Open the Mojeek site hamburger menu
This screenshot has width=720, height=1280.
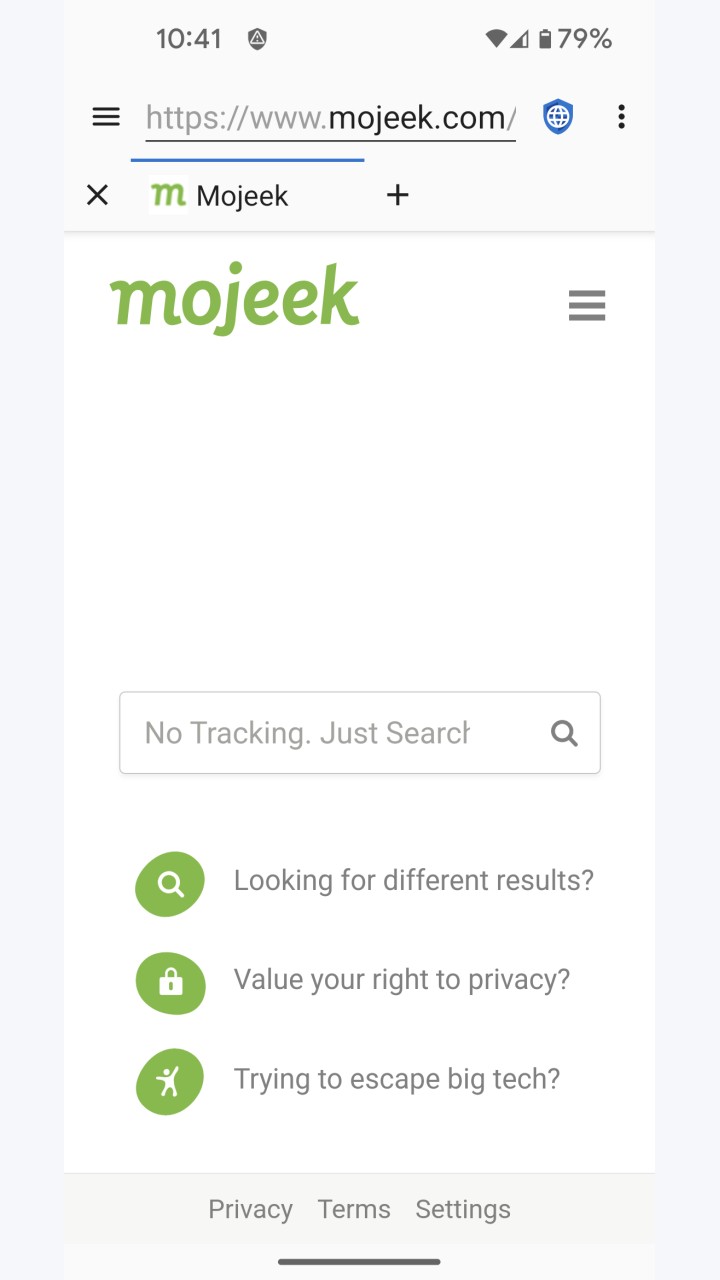point(587,305)
